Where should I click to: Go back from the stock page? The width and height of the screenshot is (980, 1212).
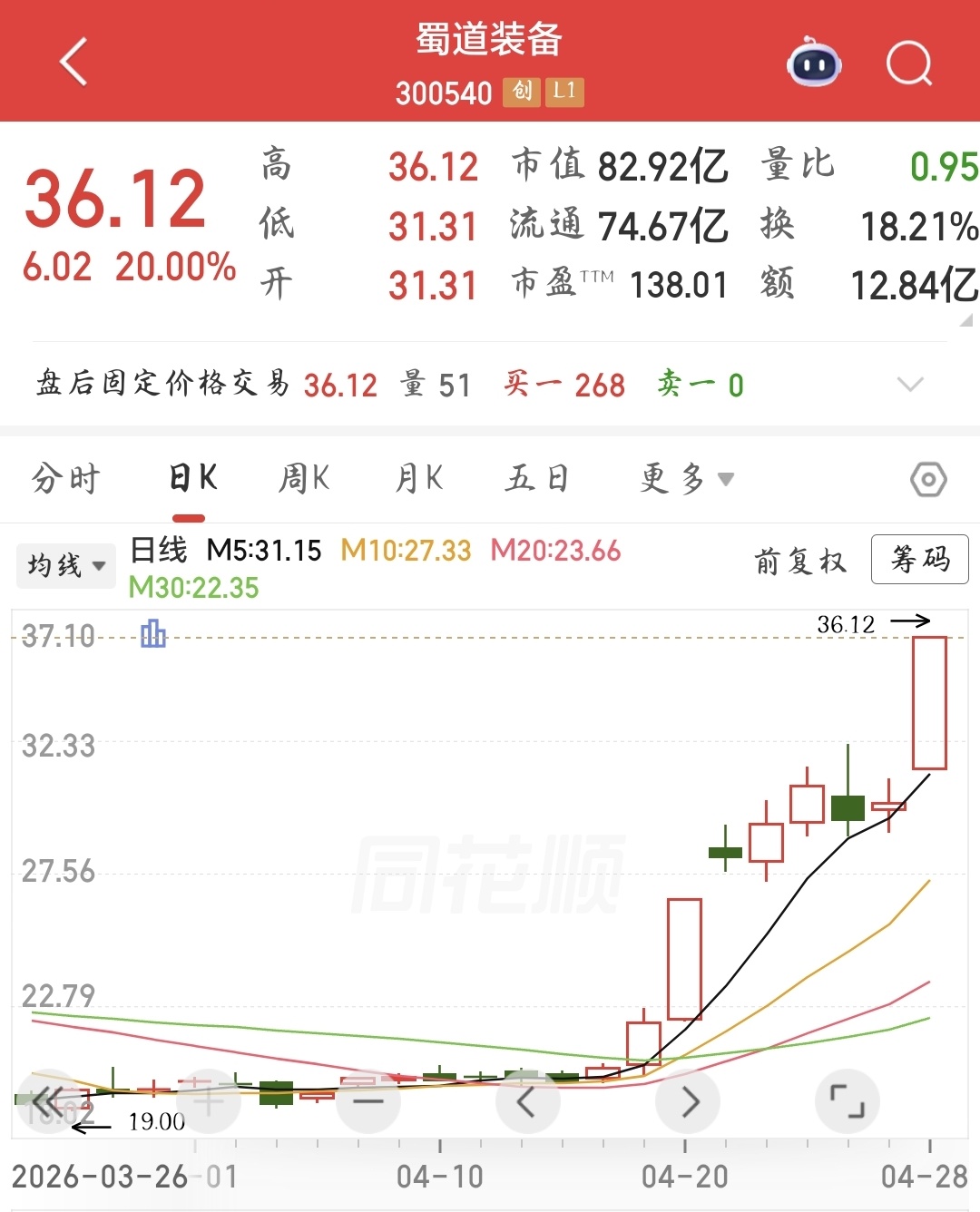tap(73, 62)
